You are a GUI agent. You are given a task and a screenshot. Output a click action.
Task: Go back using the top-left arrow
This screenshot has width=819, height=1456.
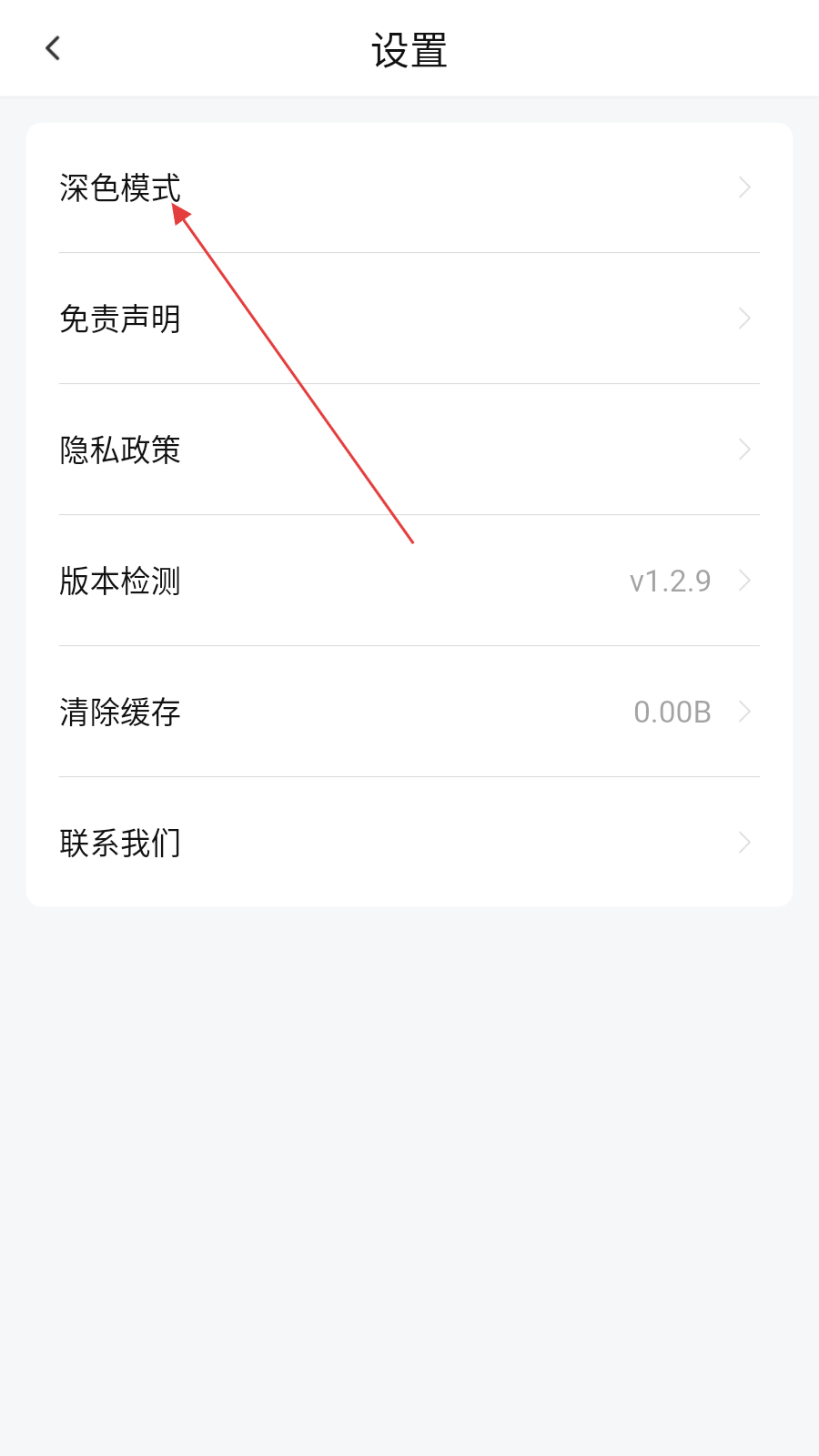(x=53, y=48)
